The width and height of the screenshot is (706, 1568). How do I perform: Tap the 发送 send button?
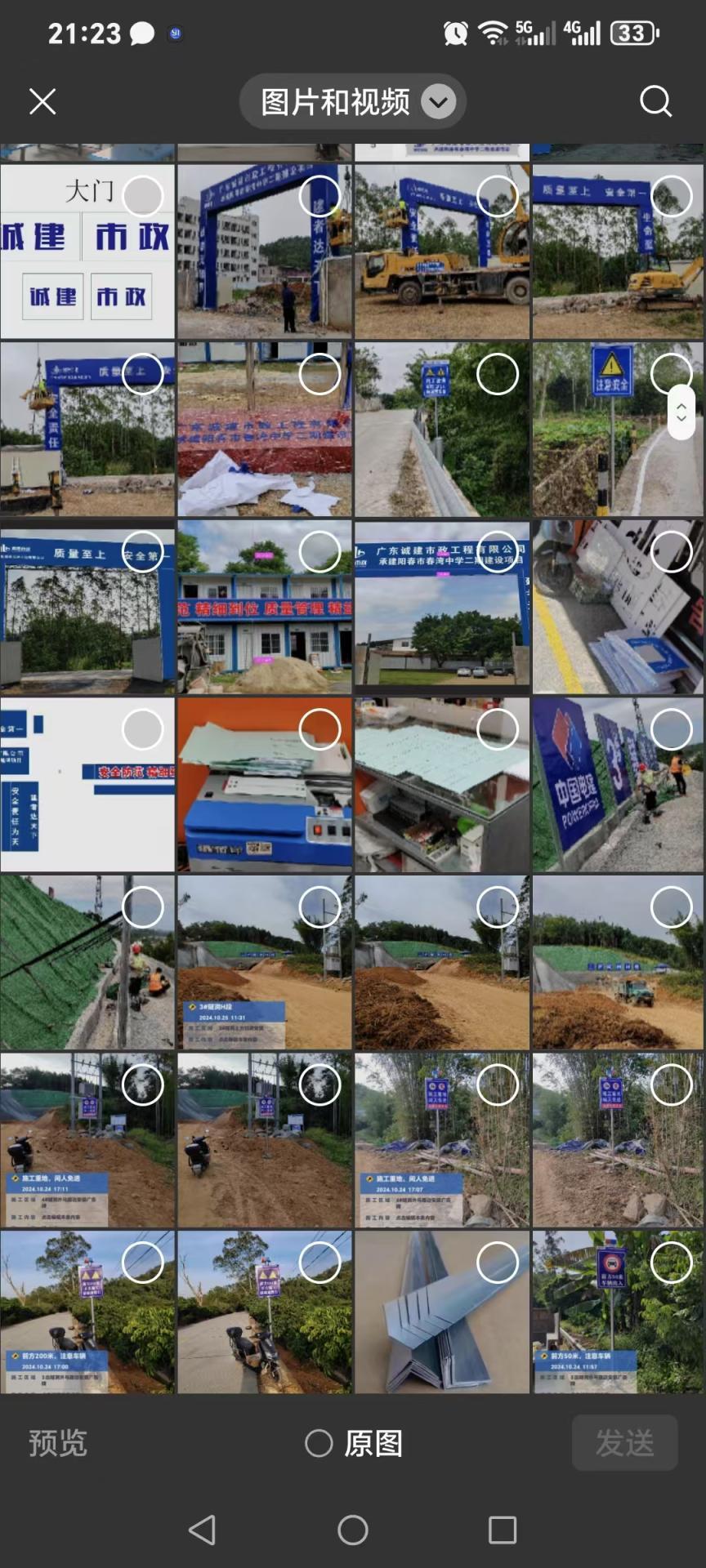tap(624, 1443)
